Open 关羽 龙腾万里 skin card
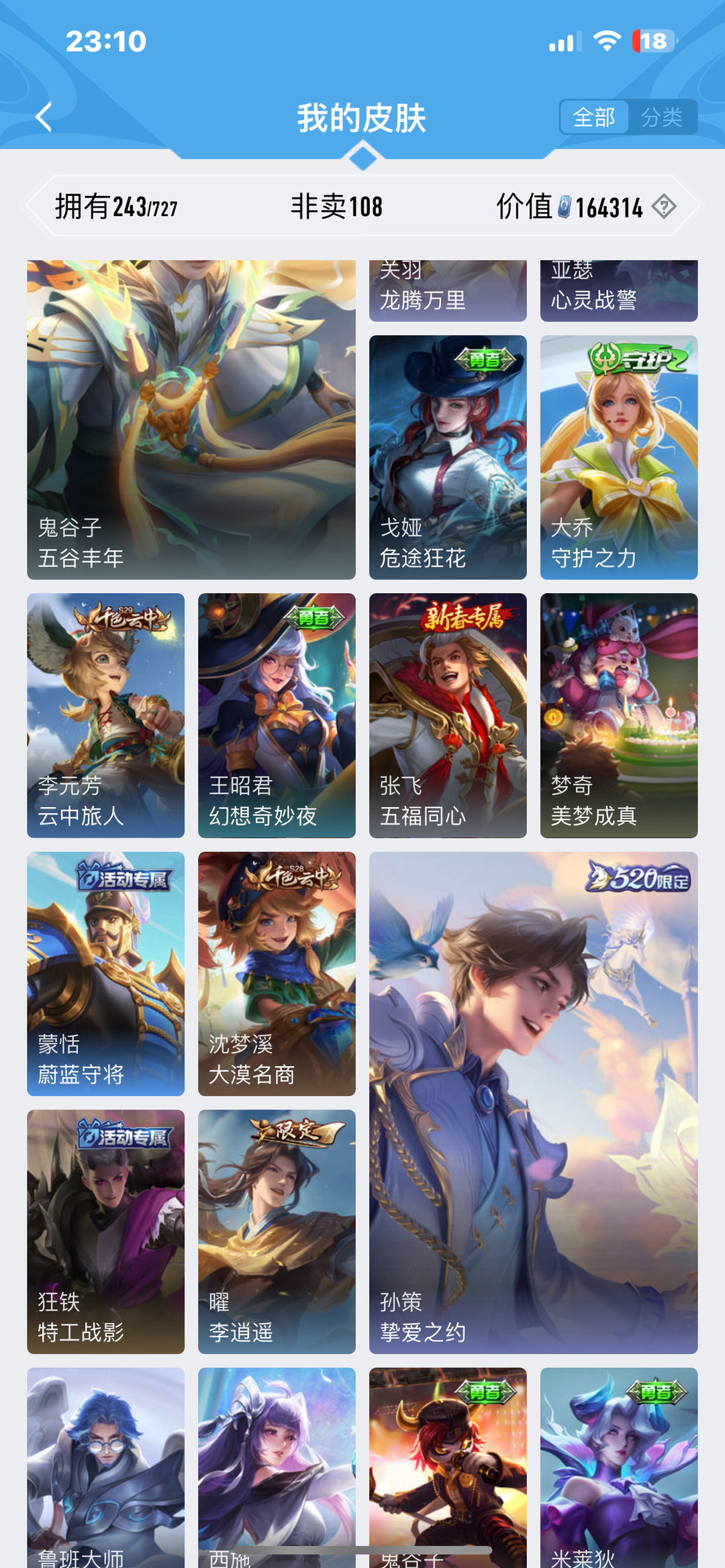The image size is (725, 1568). coord(448,291)
